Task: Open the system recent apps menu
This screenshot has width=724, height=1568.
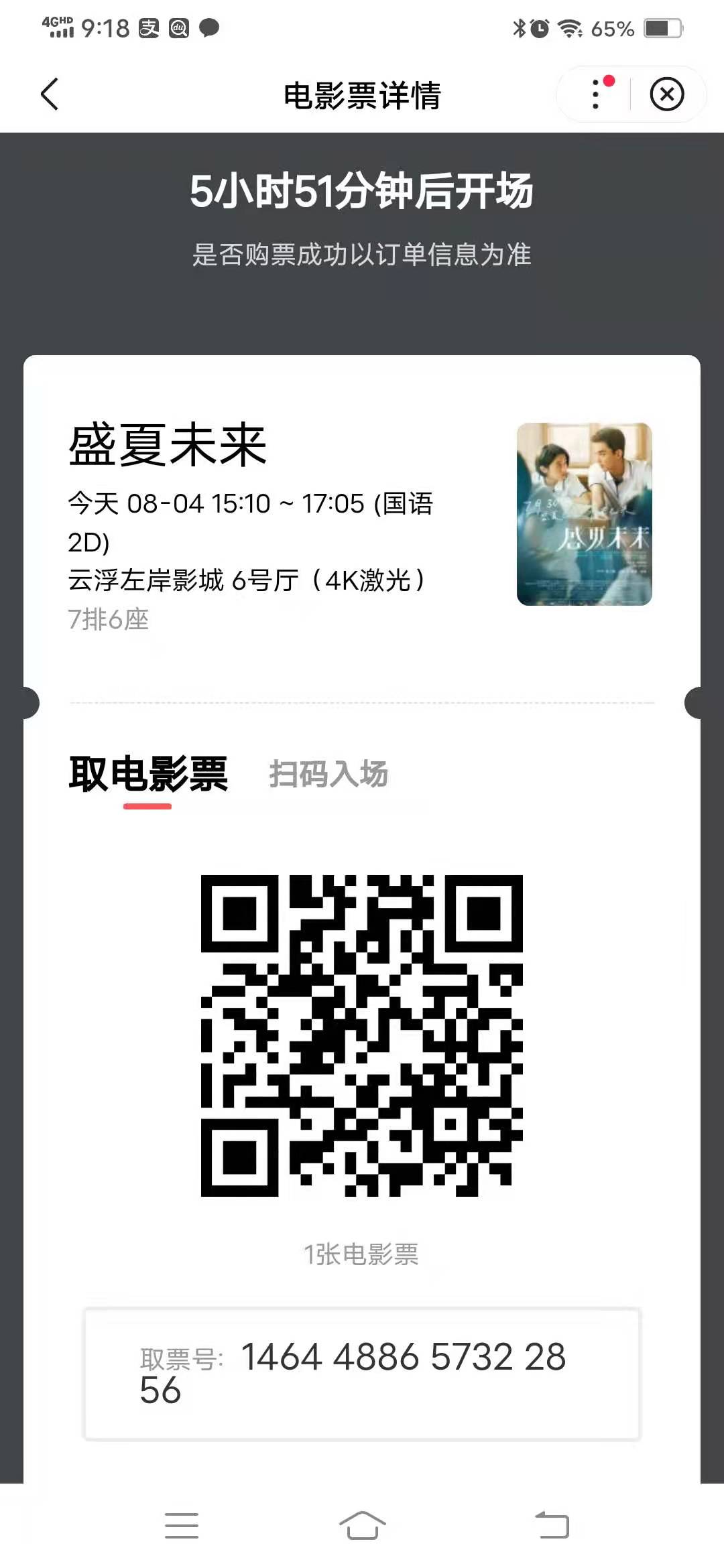Action: tap(182, 1525)
